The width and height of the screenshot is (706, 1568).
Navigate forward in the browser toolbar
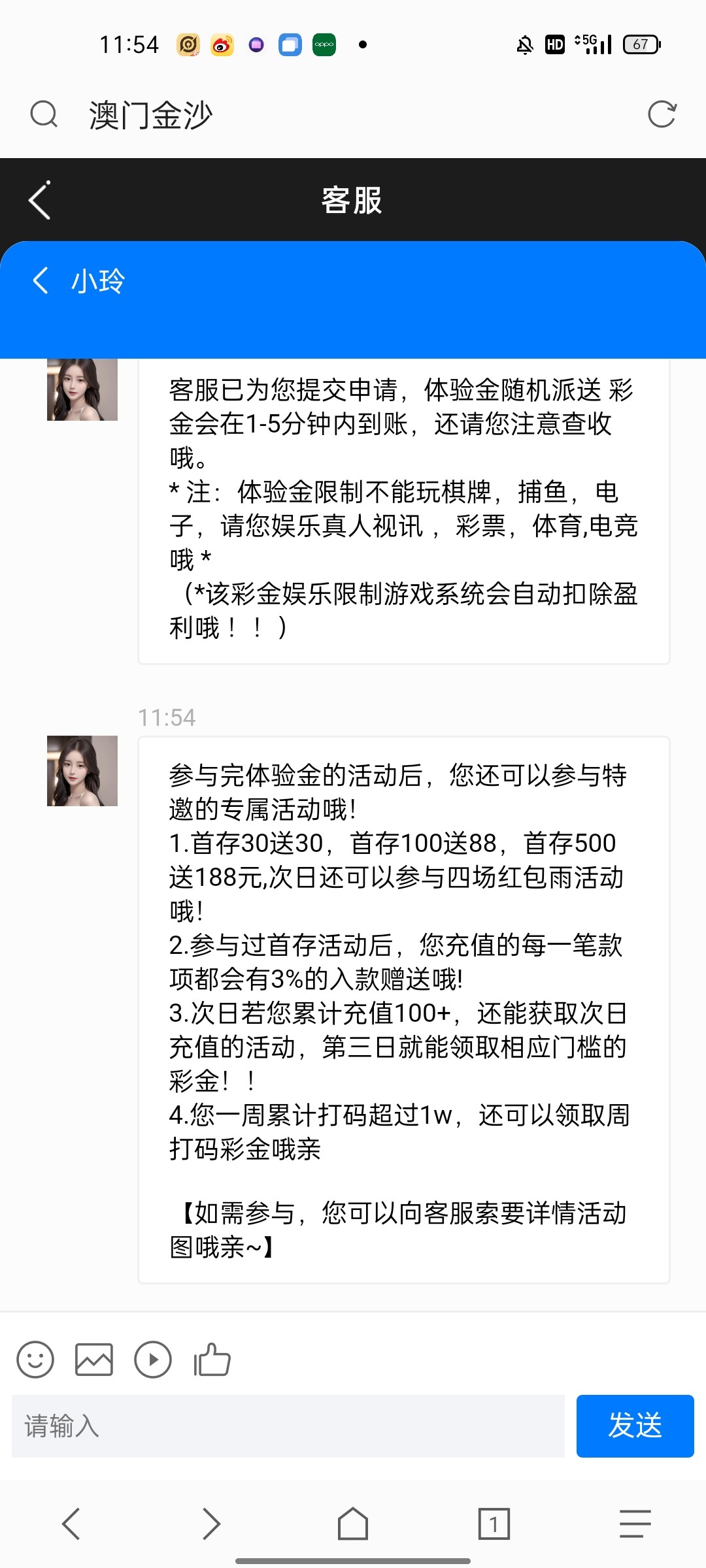[211, 1524]
